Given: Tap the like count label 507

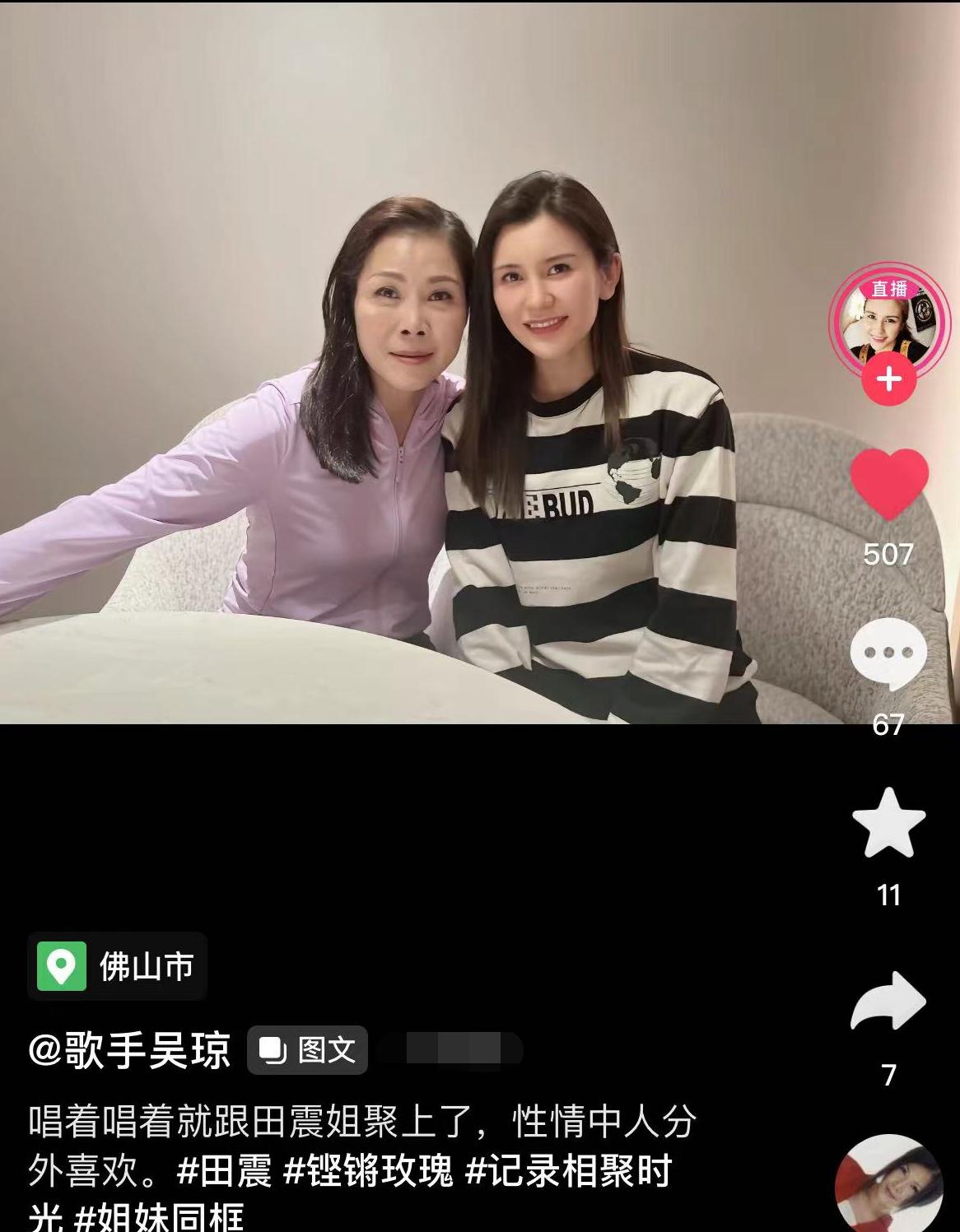Looking at the screenshot, I should click(889, 556).
